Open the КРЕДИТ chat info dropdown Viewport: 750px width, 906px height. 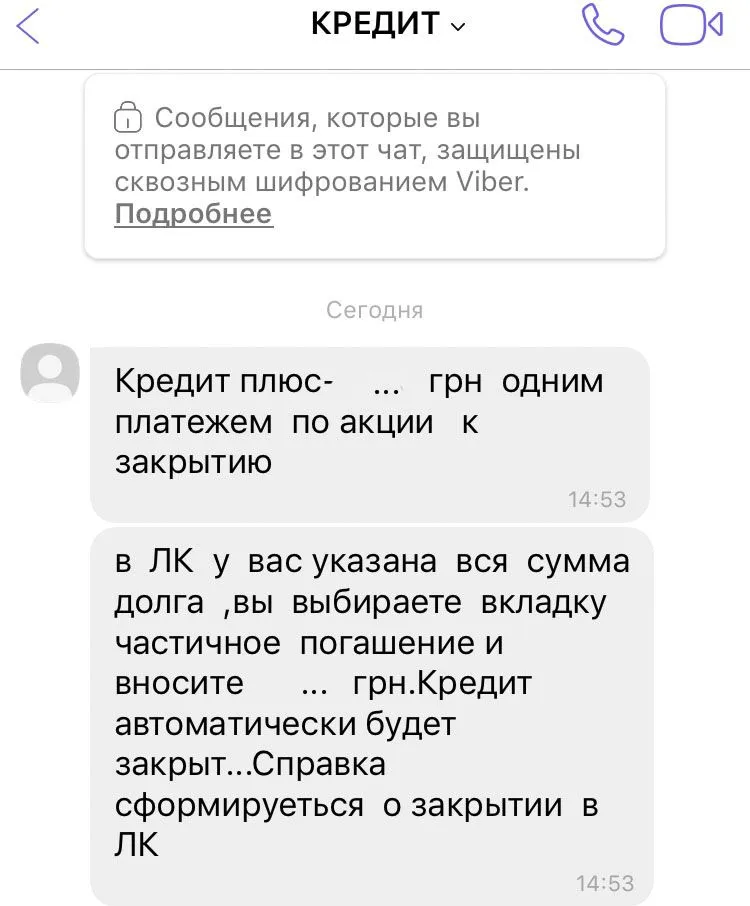point(388,26)
